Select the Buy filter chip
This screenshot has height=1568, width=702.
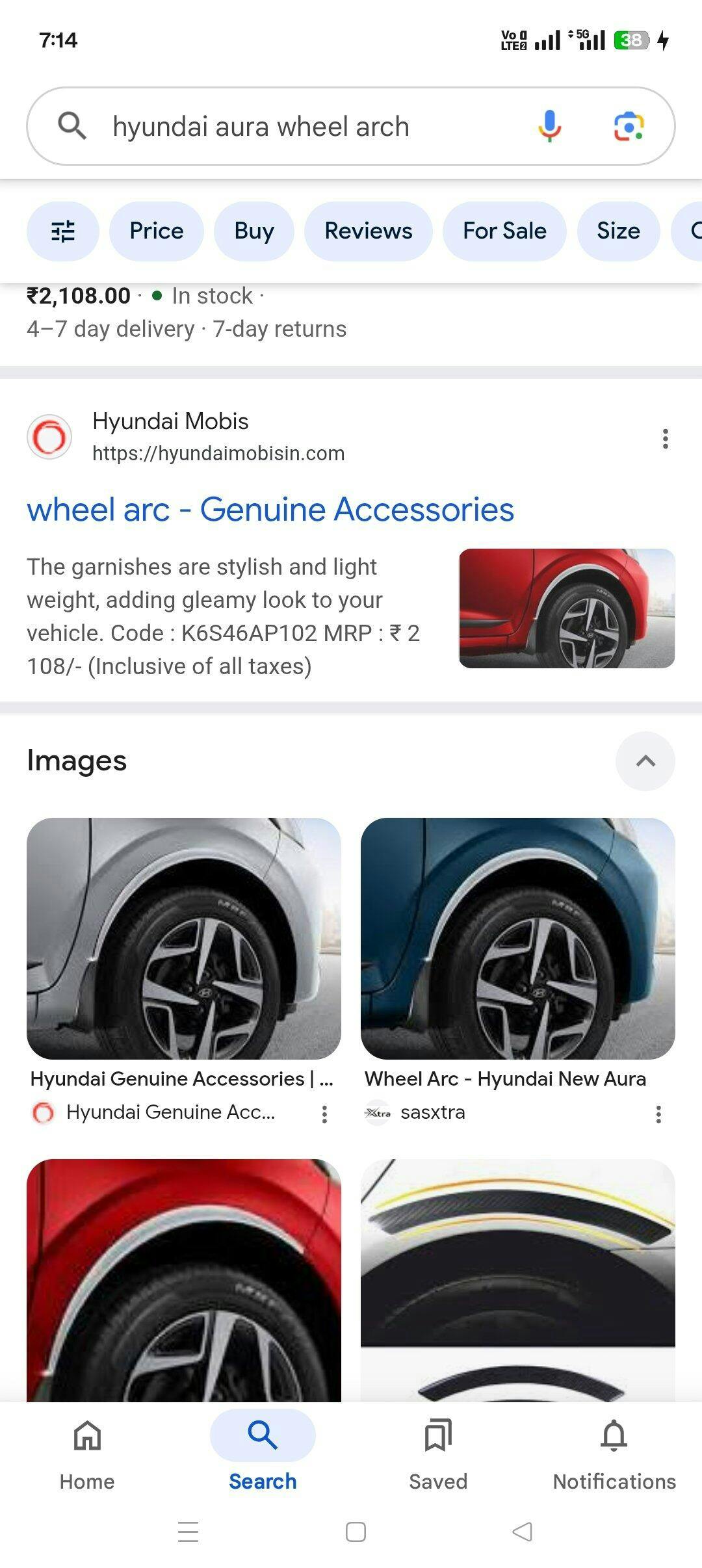(x=254, y=231)
